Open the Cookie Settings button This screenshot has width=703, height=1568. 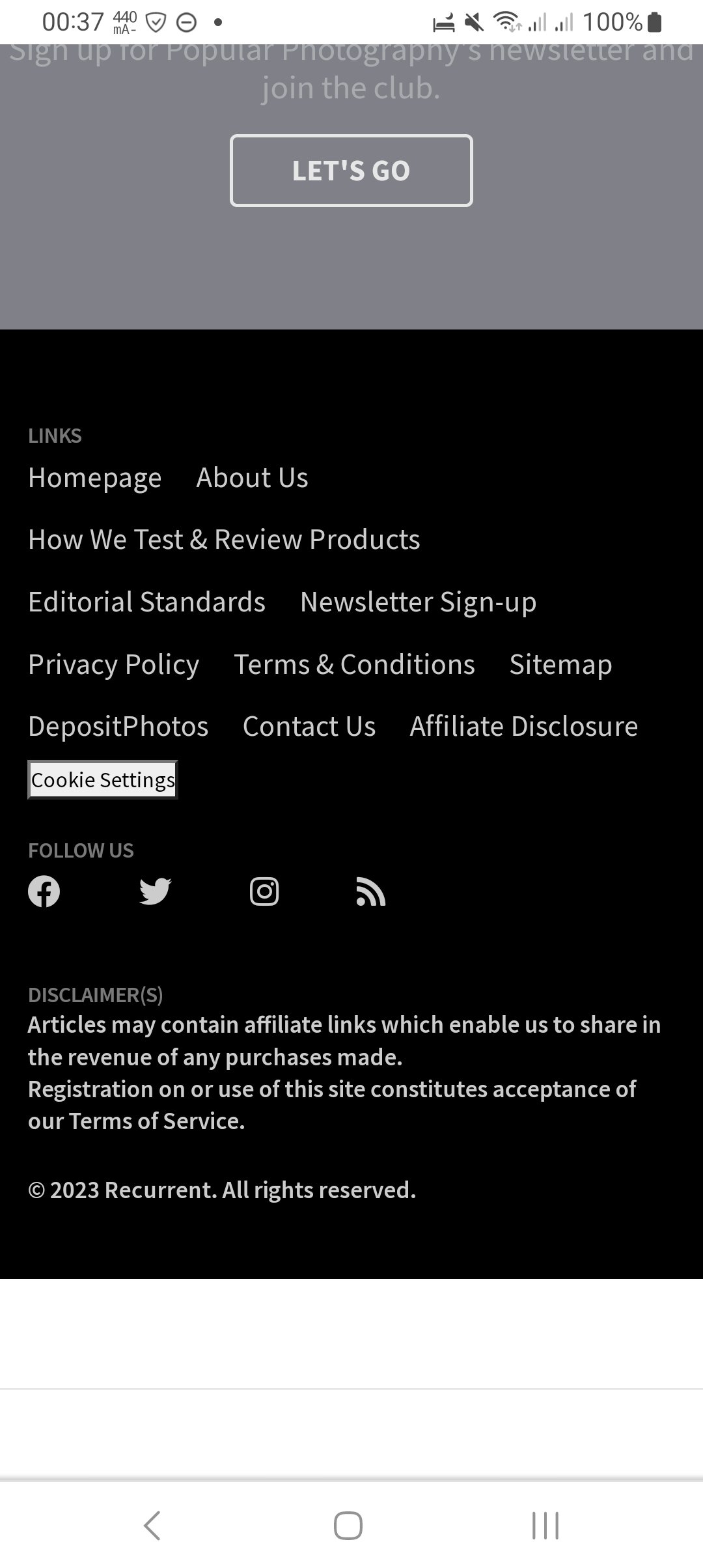[x=102, y=779]
